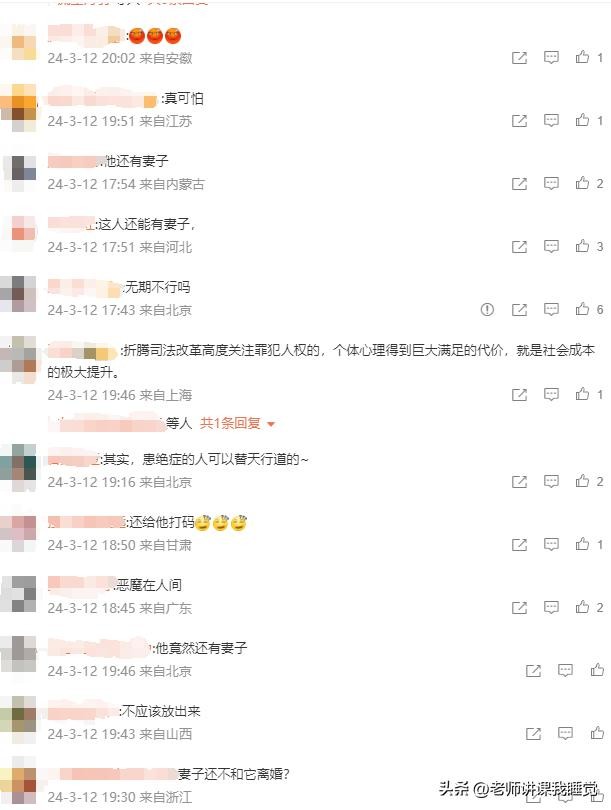Screen dimensions: 611x810
Task: Report the comment 无期不行吗
Action: pos(487,310)
